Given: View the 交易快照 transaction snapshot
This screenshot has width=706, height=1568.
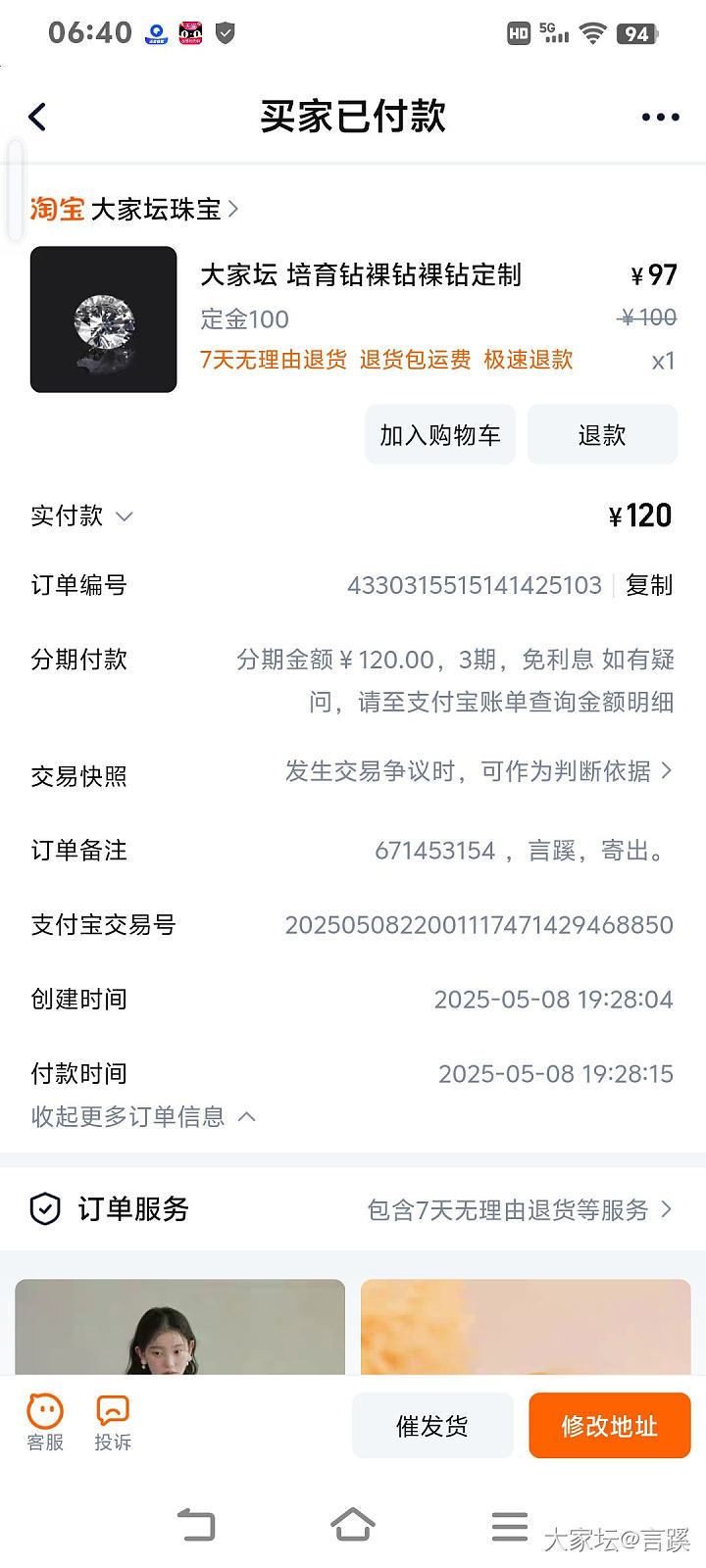Looking at the screenshot, I should [x=479, y=772].
